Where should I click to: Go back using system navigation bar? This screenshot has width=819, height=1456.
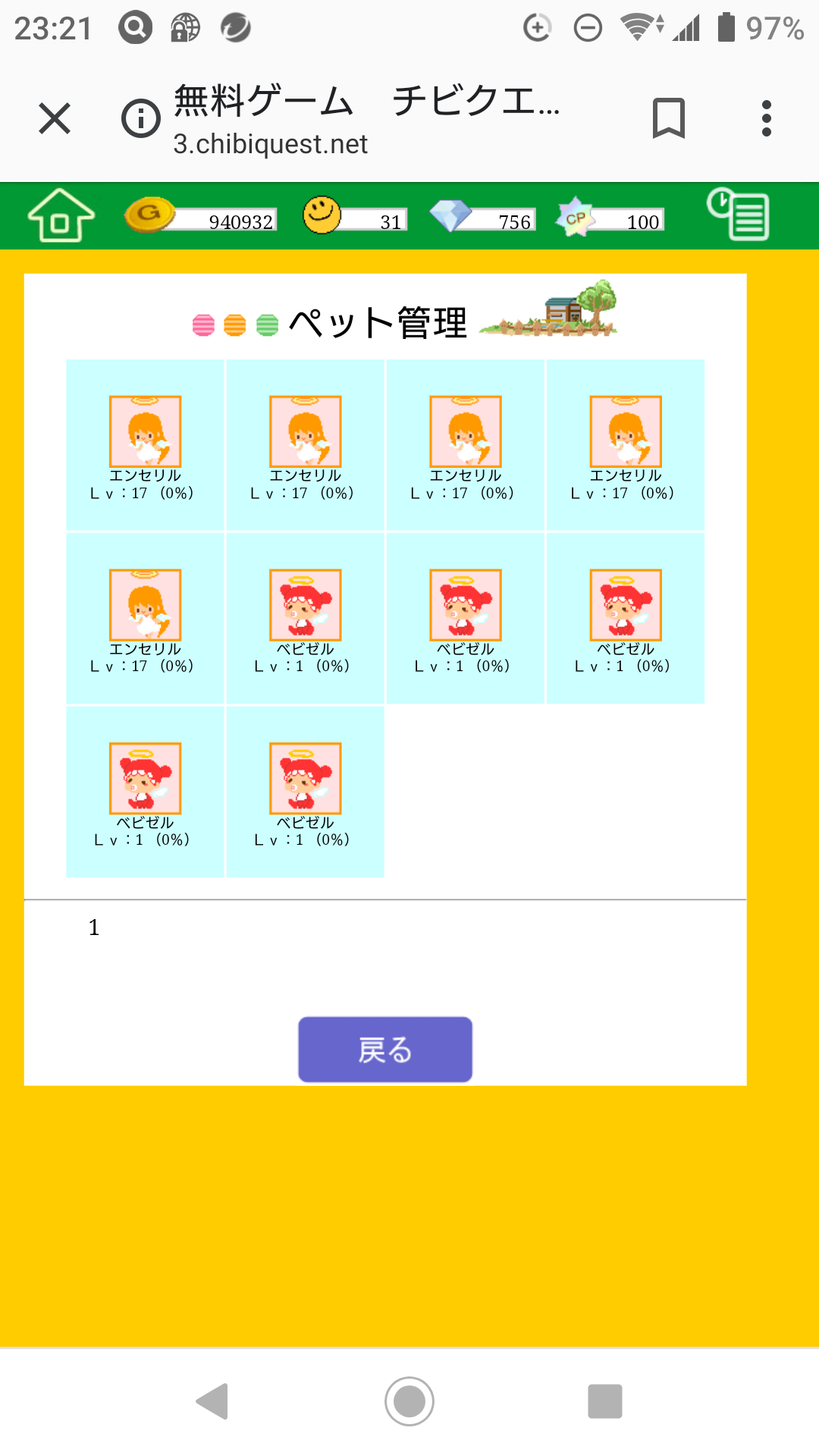pyautogui.click(x=213, y=1401)
